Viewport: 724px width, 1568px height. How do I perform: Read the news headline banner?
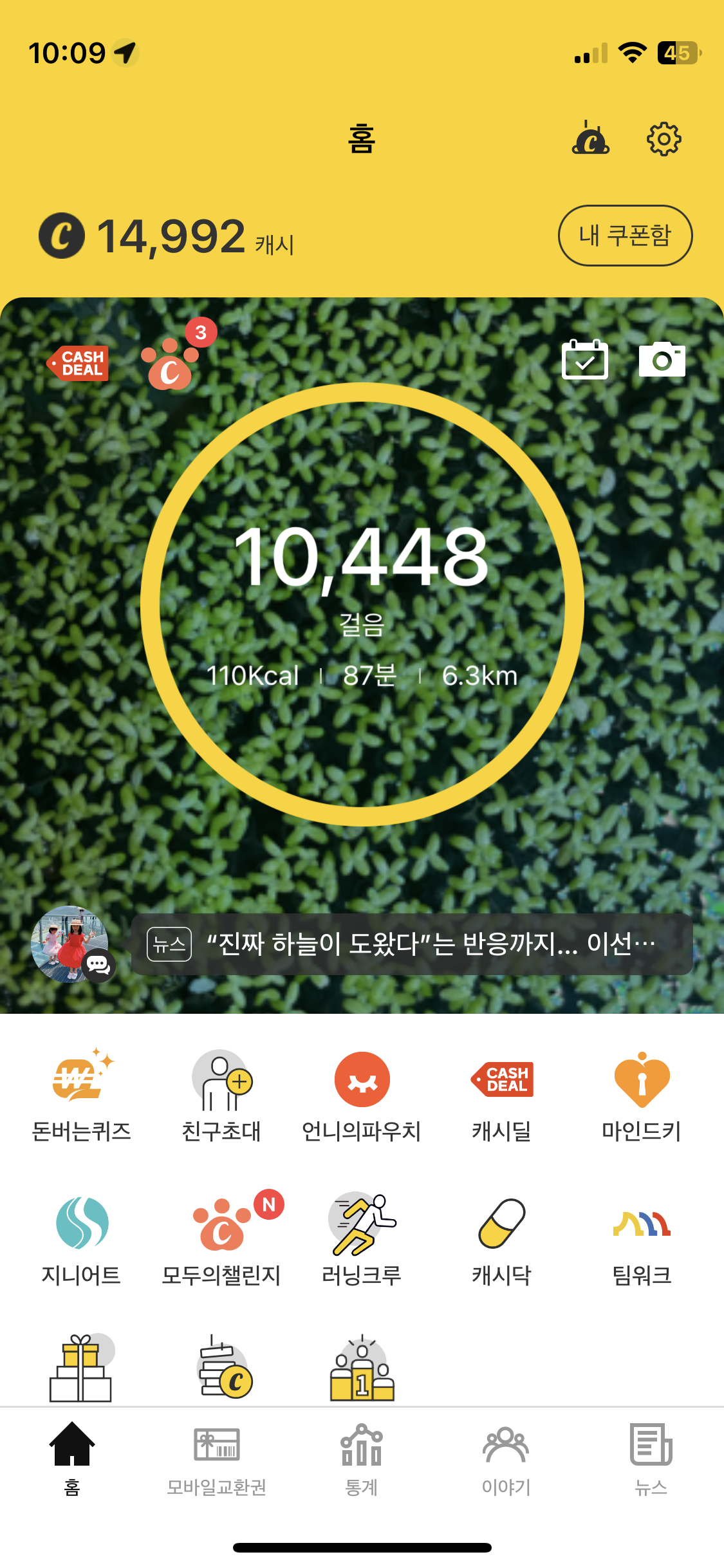[x=412, y=944]
